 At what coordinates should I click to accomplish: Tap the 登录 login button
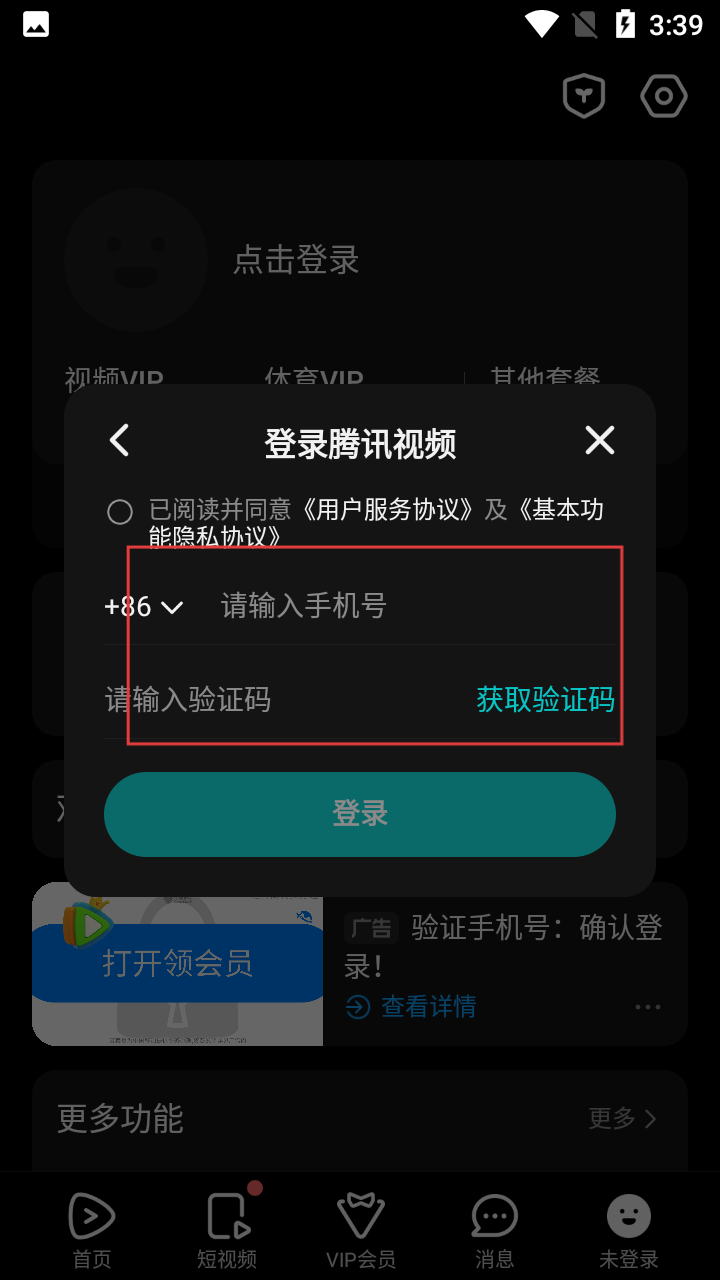pos(360,814)
